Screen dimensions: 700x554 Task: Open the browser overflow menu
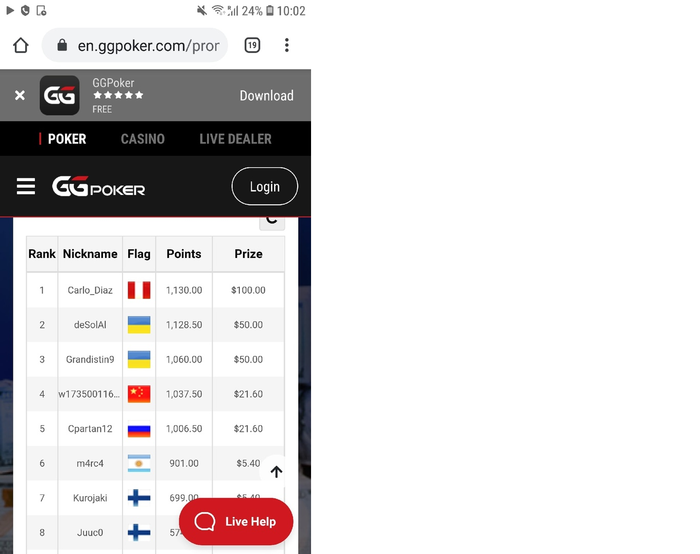[x=287, y=45]
